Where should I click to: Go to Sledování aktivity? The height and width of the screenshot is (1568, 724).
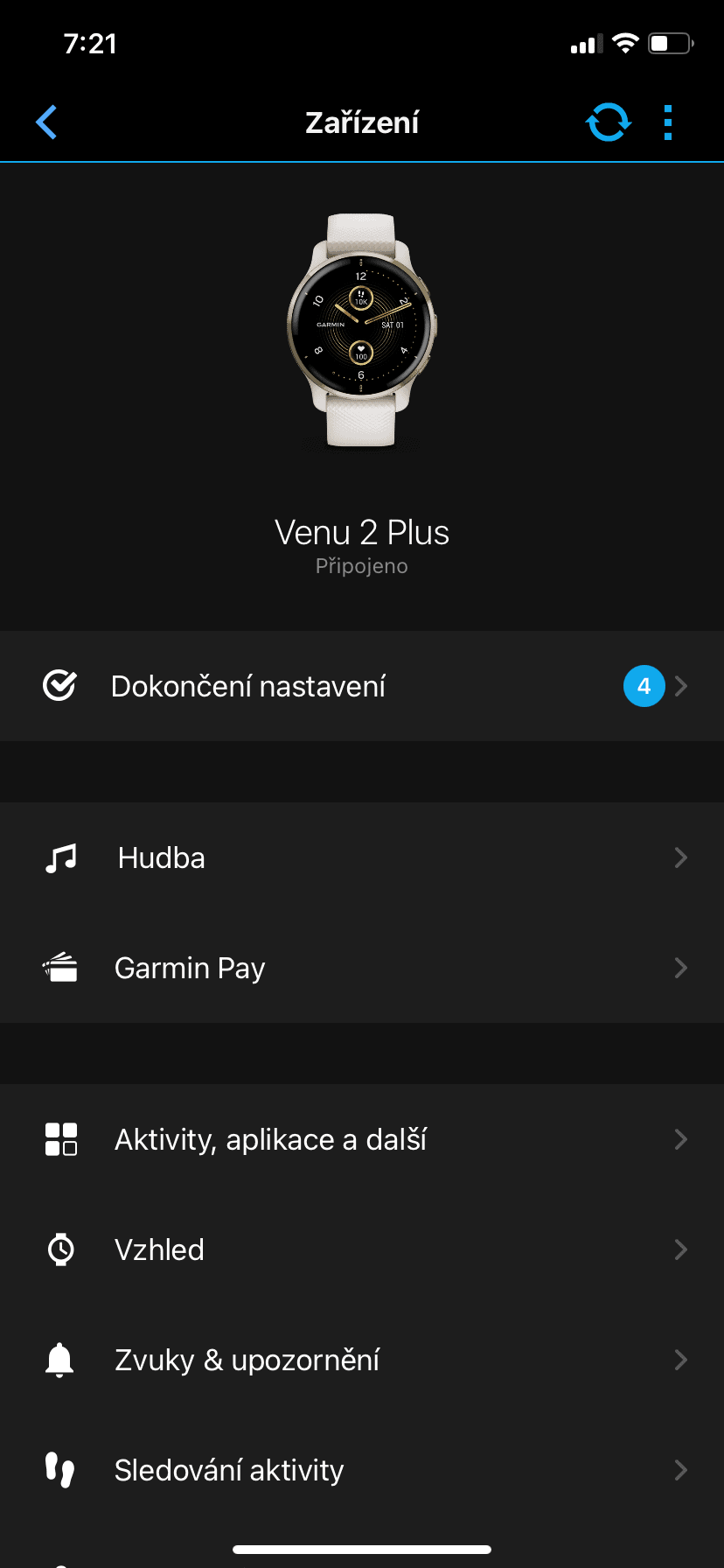362,1470
